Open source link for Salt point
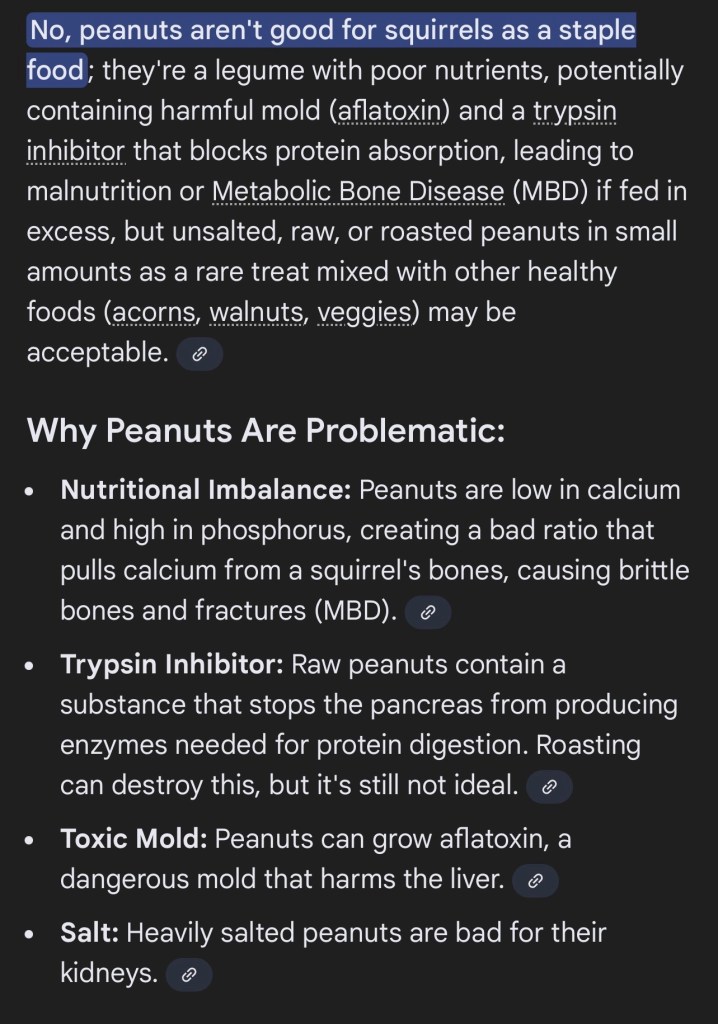718x1024 pixels. point(189,975)
